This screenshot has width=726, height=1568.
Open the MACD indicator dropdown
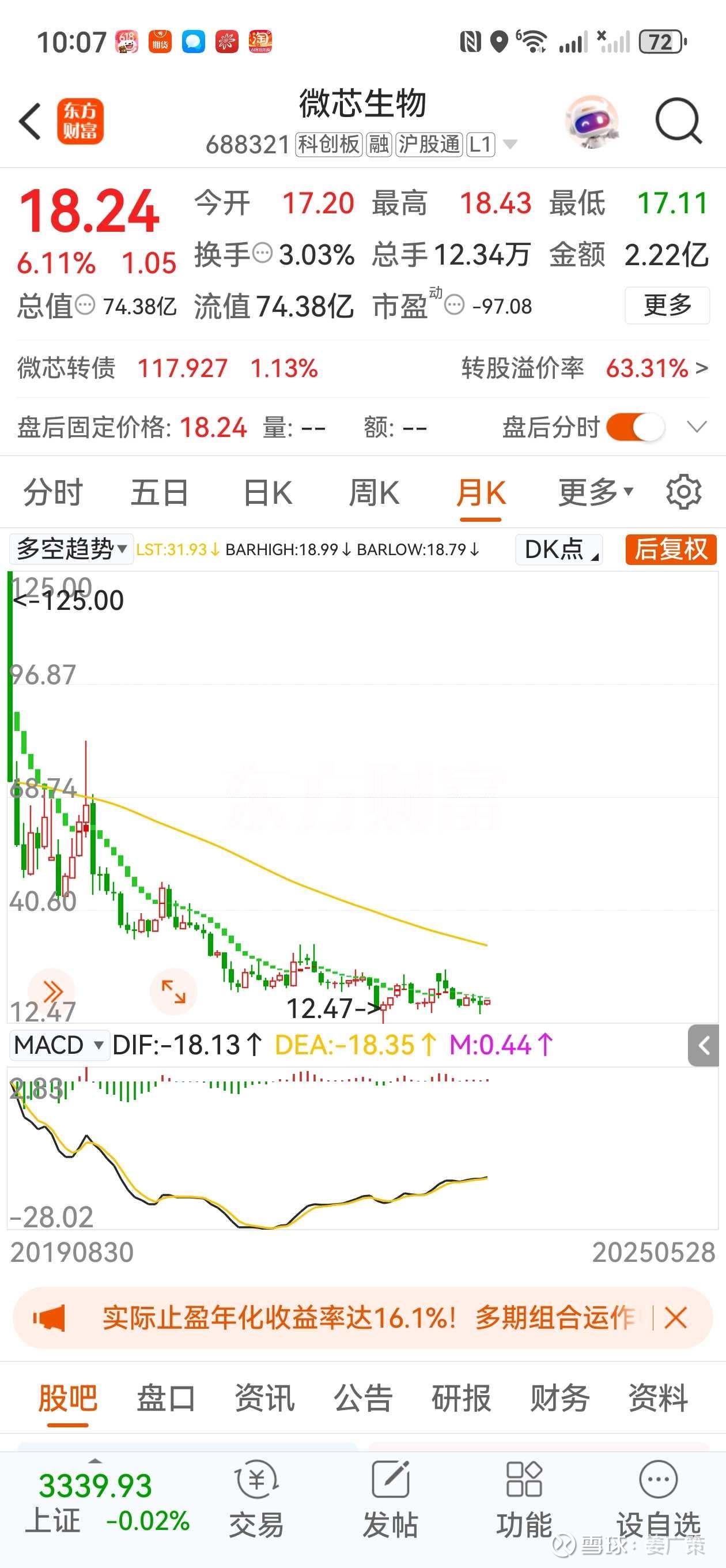click(x=58, y=1045)
